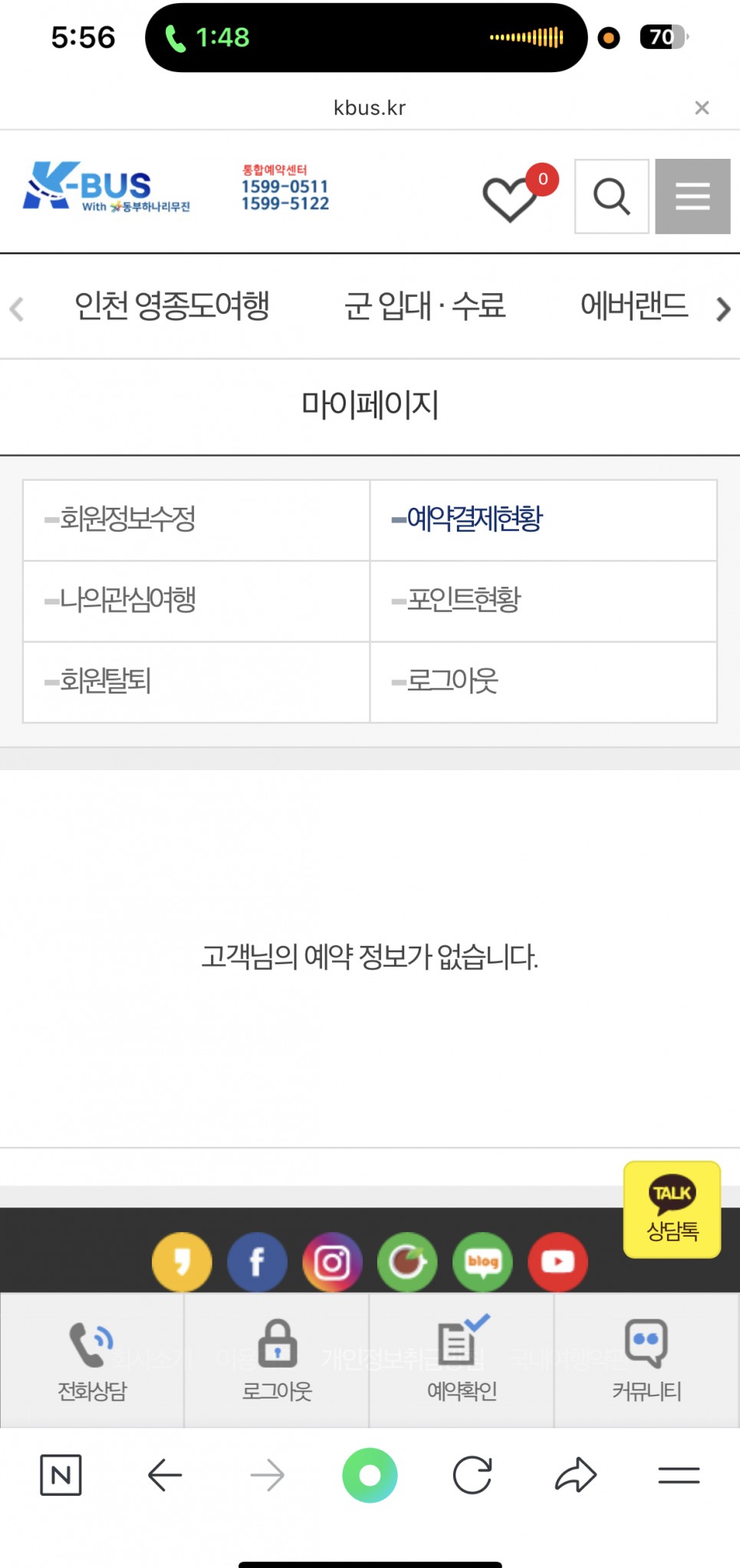Open 예약확인 in the bottom bar

coord(462,1359)
